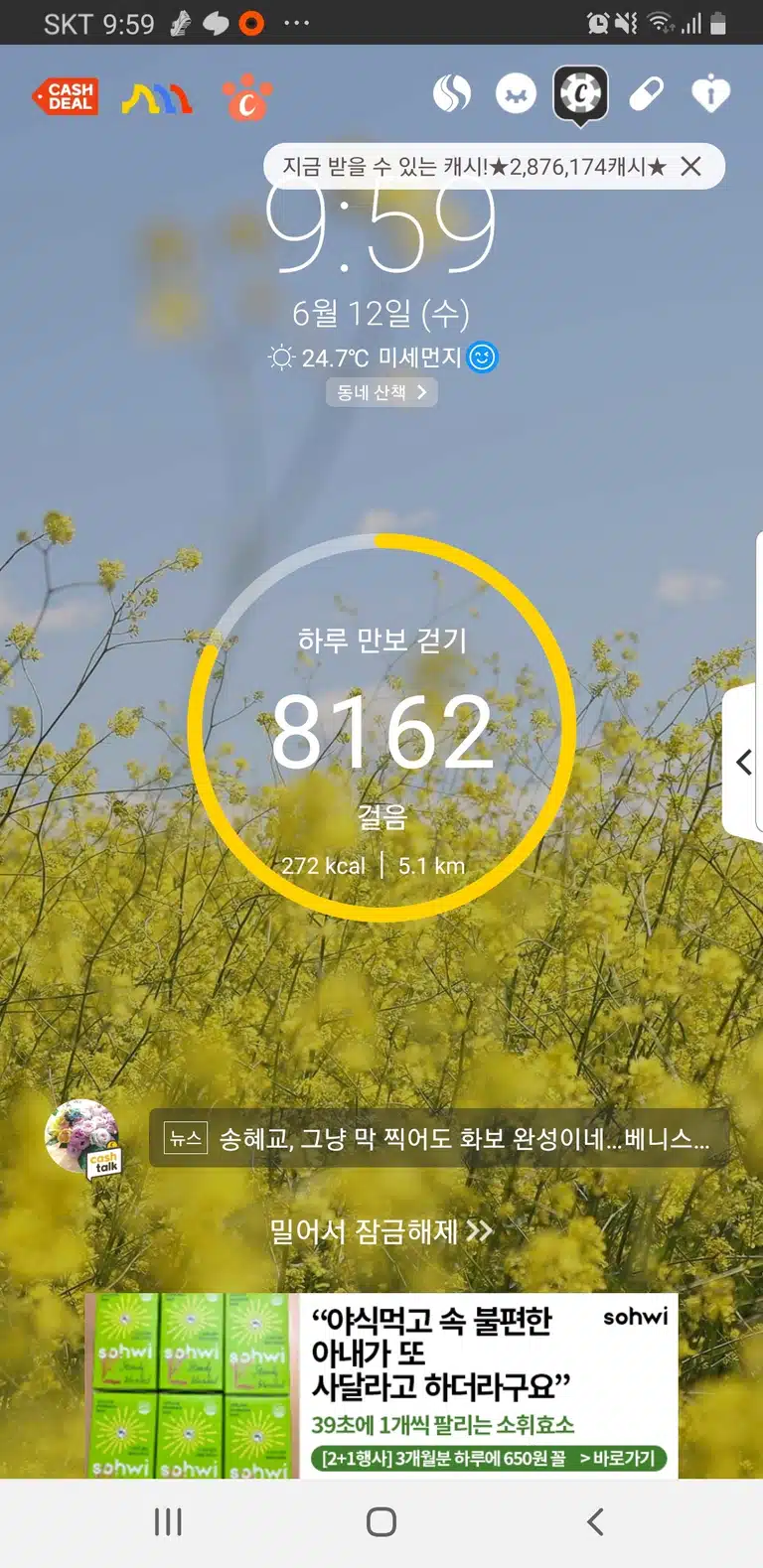
Task: Open the daily 8162 step counter
Action: [381, 728]
